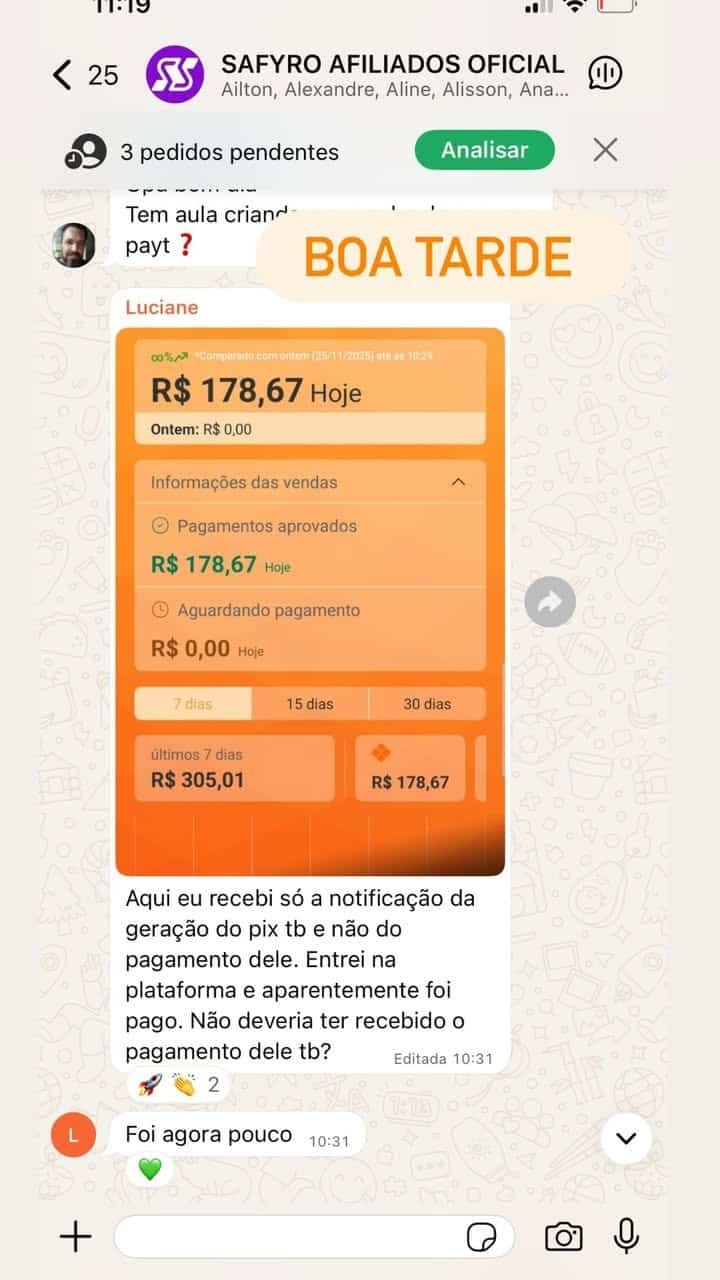Open voice channel via the speaker icon

(603, 74)
